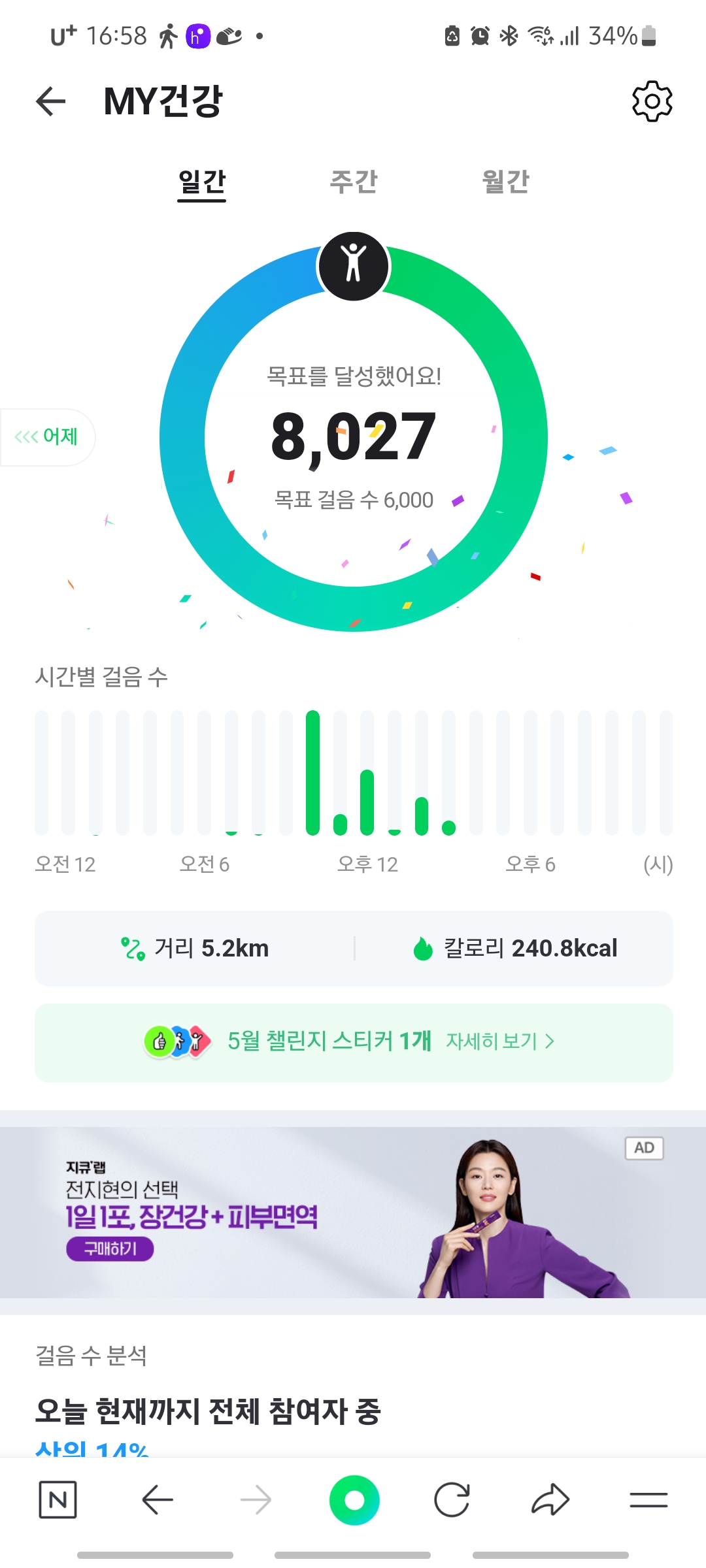Open 5월 챌린지 스티커 자세히 보기

click(x=500, y=1041)
